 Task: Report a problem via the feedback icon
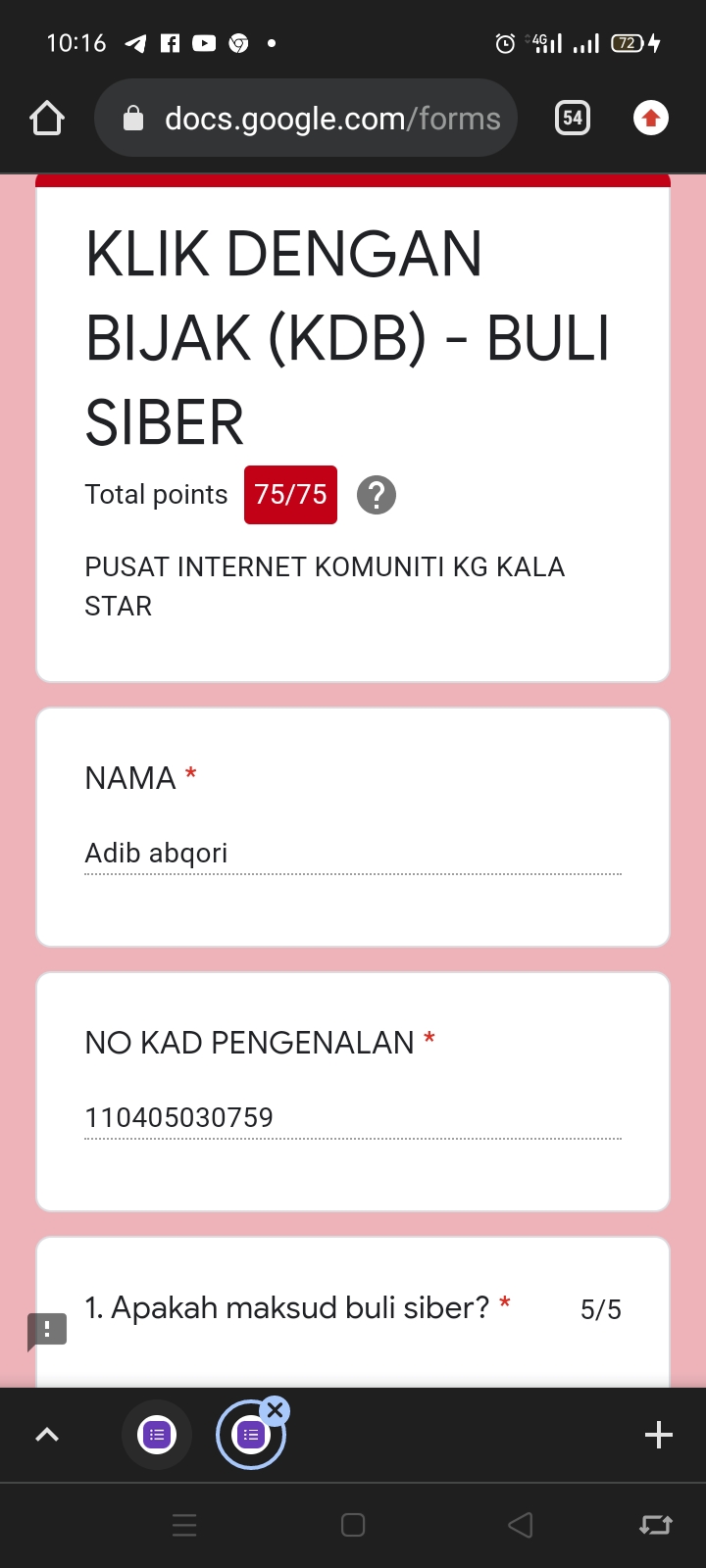pos(47,1330)
